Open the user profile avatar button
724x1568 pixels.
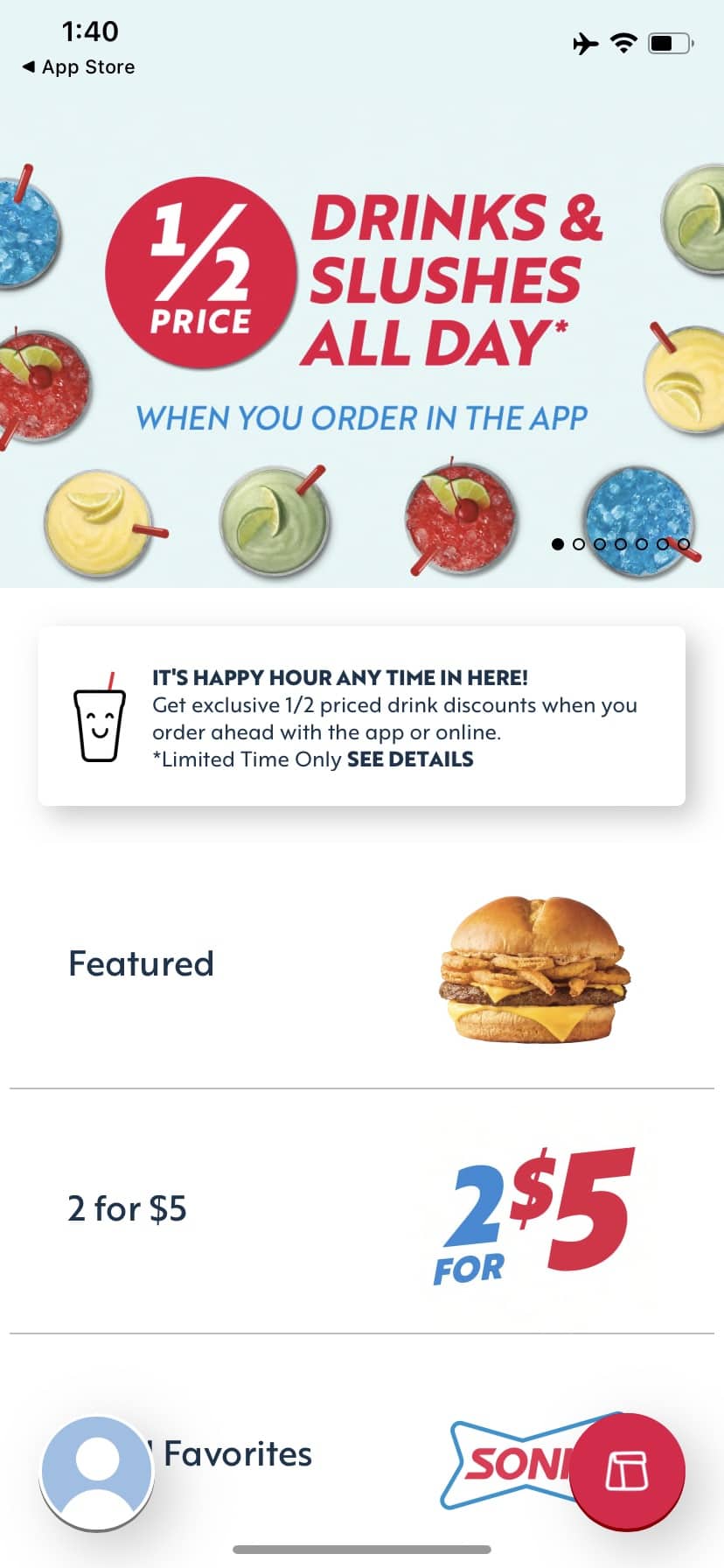coord(97,1473)
